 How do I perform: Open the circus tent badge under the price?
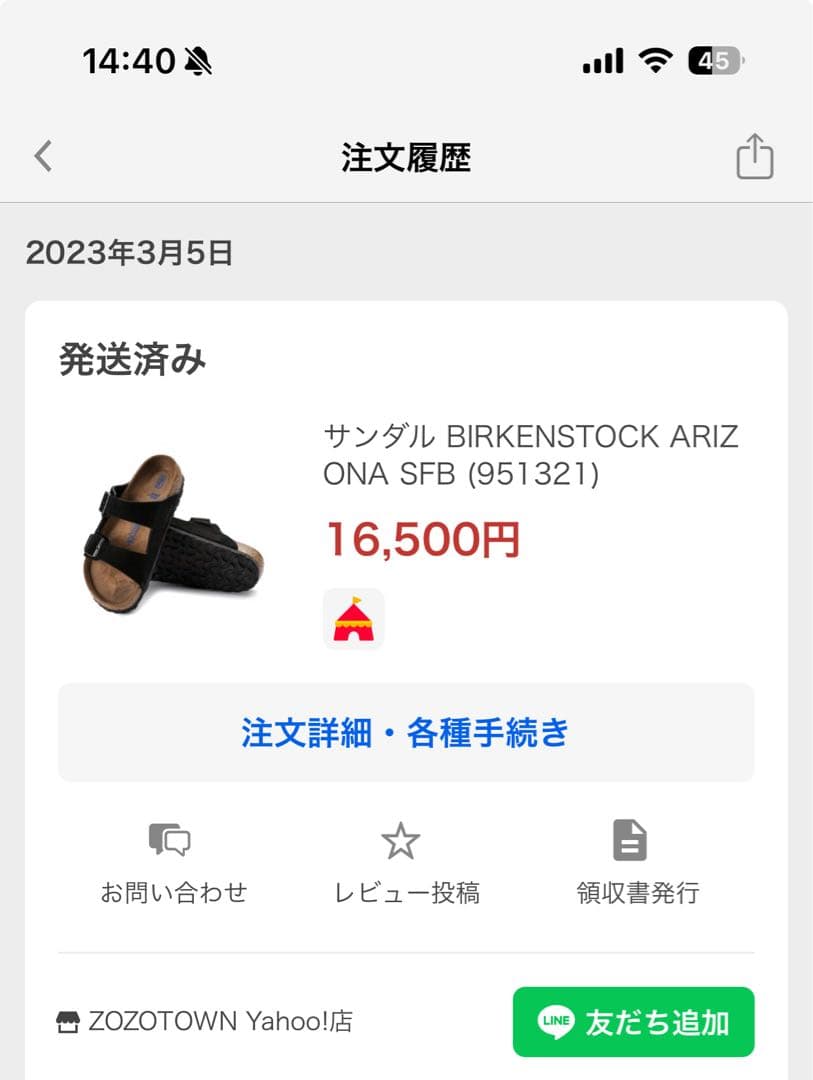pos(352,617)
